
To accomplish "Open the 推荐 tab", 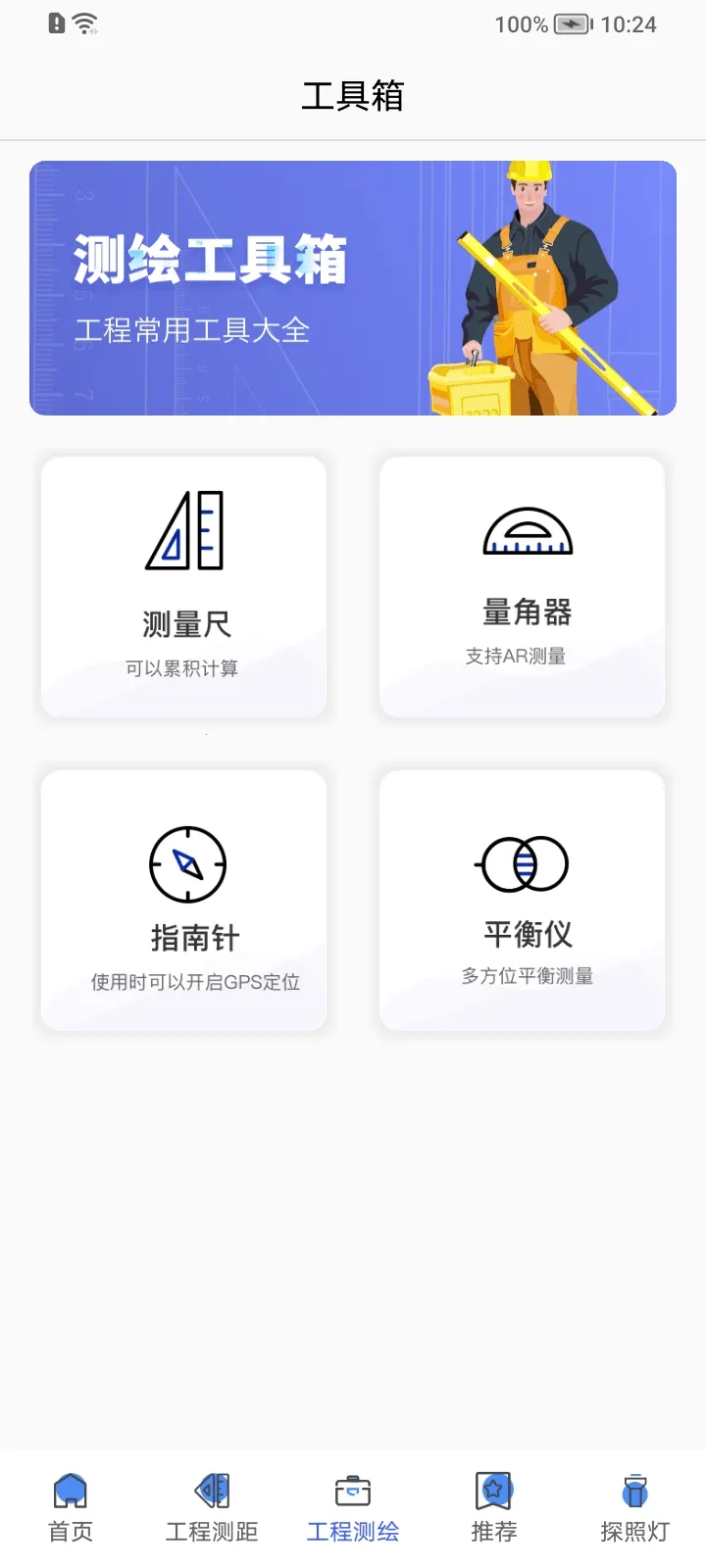I will click(494, 1507).
